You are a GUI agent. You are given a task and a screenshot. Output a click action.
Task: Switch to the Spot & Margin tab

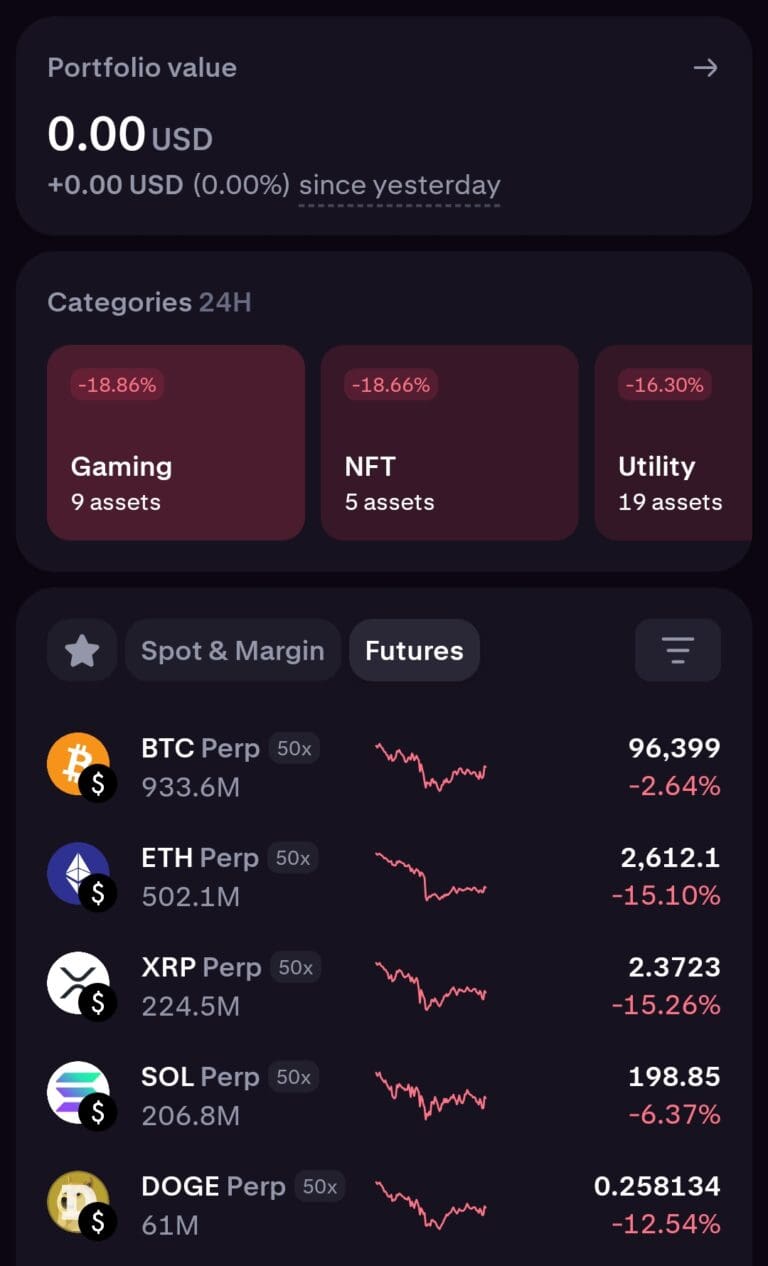[232, 650]
